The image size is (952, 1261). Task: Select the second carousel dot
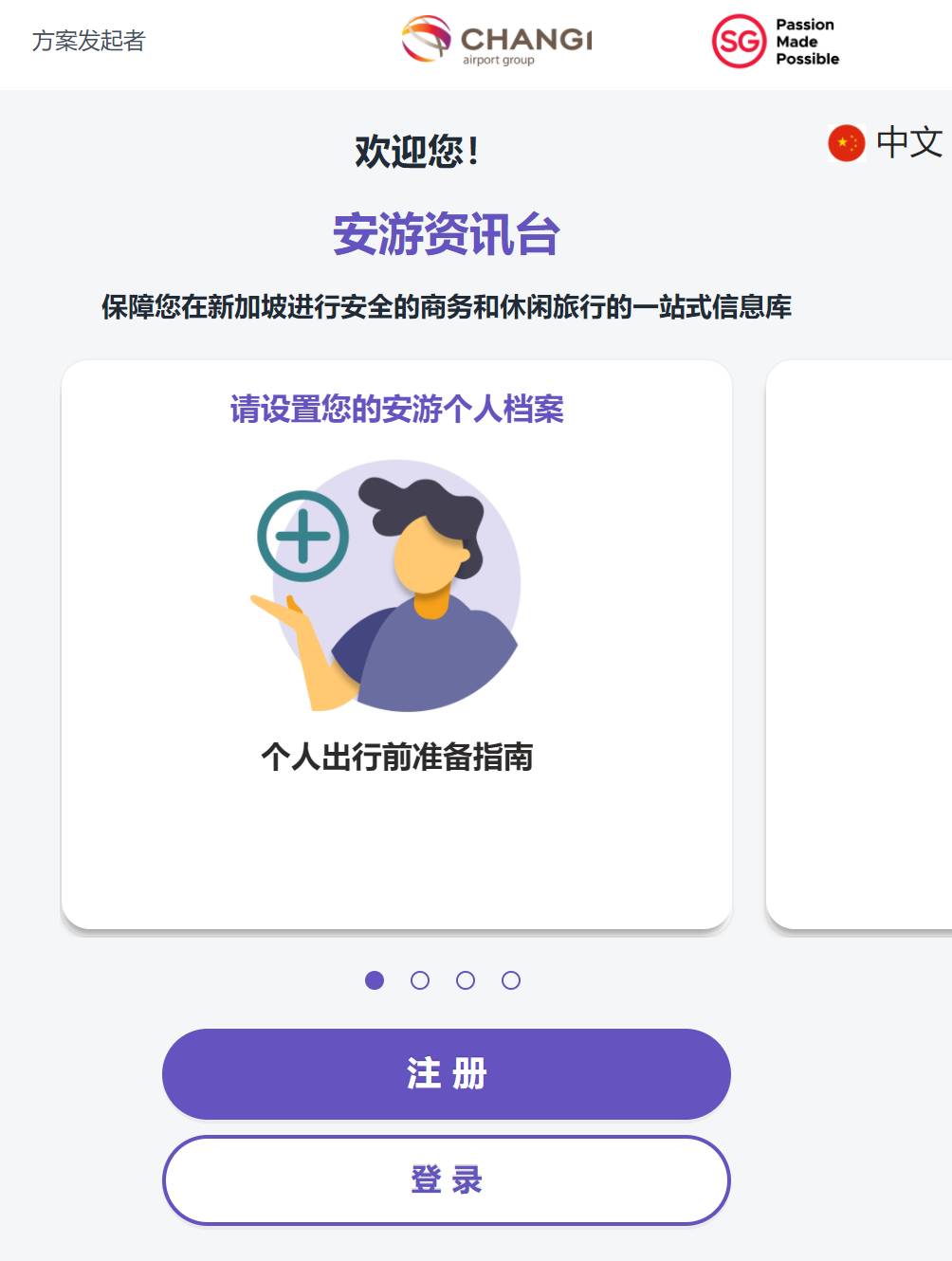pyautogui.click(x=419, y=981)
